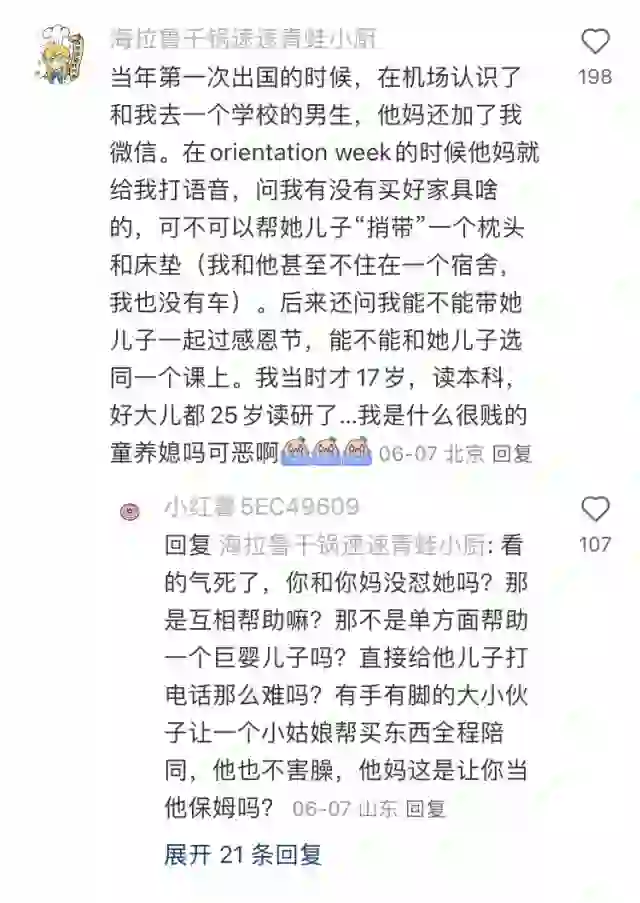Open 小红薯5EC49609's avatar

click(128, 510)
